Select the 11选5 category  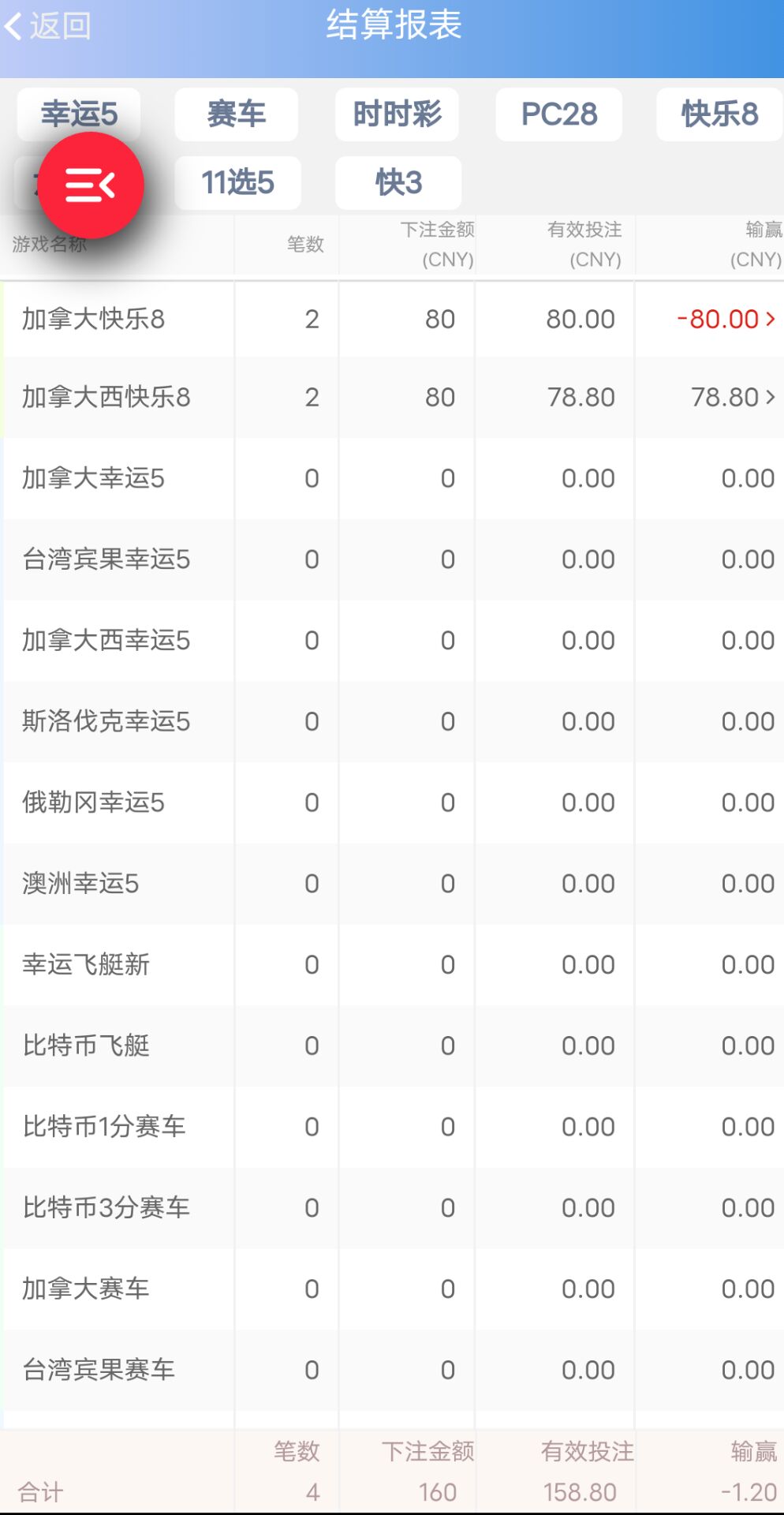click(x=237, y=182)
